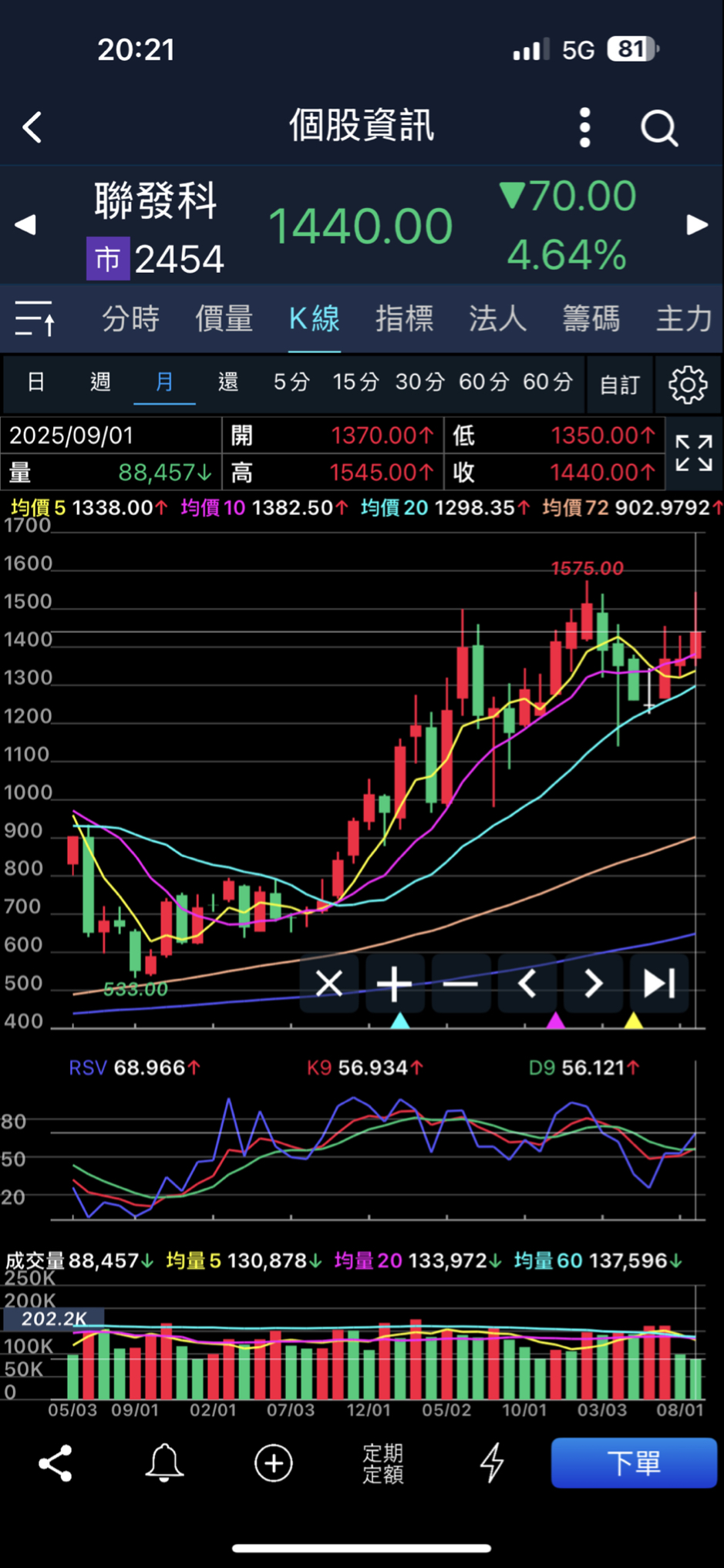Close the chart crosshair toolbar with X

pos(329,983)
